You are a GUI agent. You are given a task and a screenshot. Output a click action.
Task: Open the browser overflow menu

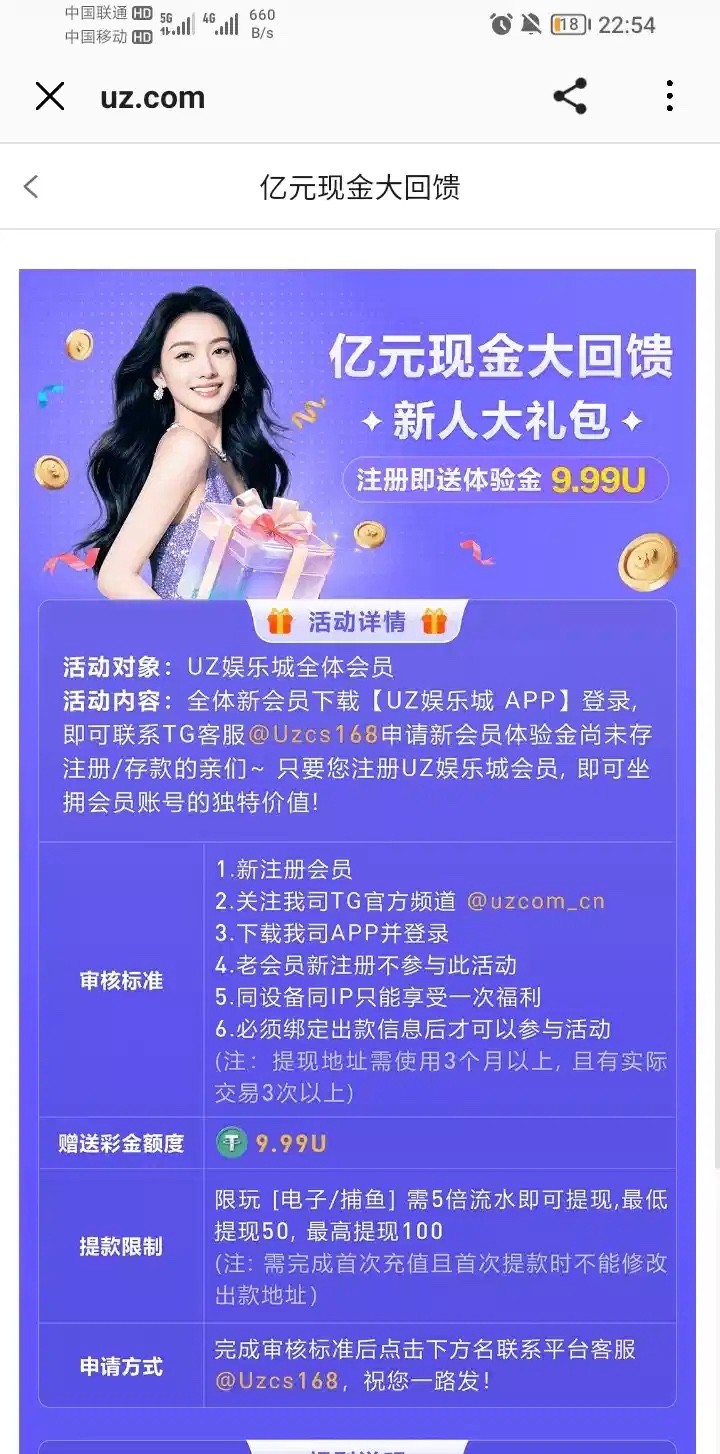[x=669, y=97]
